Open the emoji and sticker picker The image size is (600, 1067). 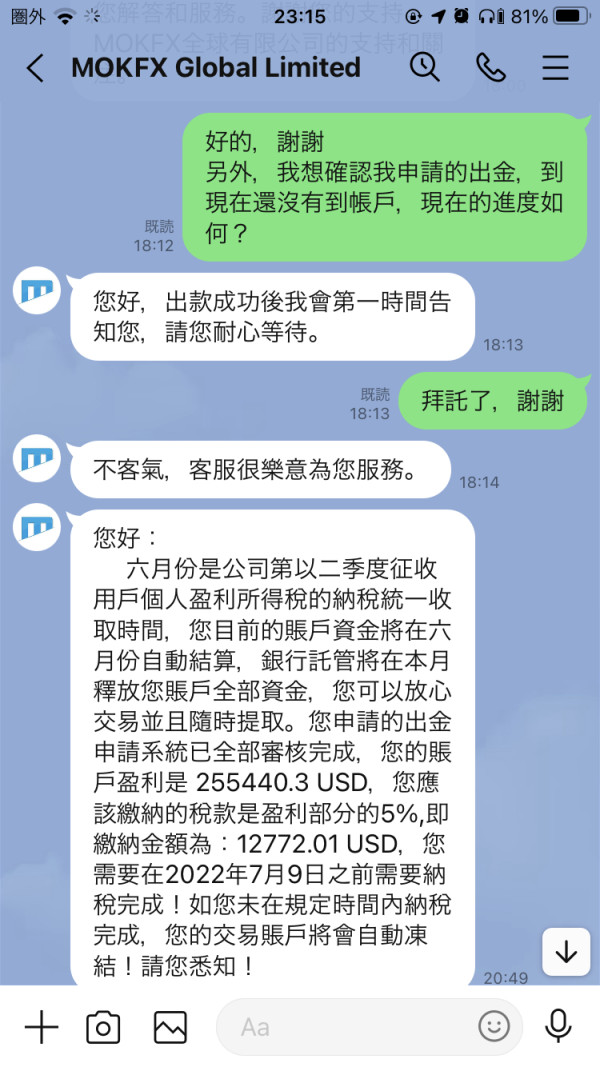point(494,1026)
